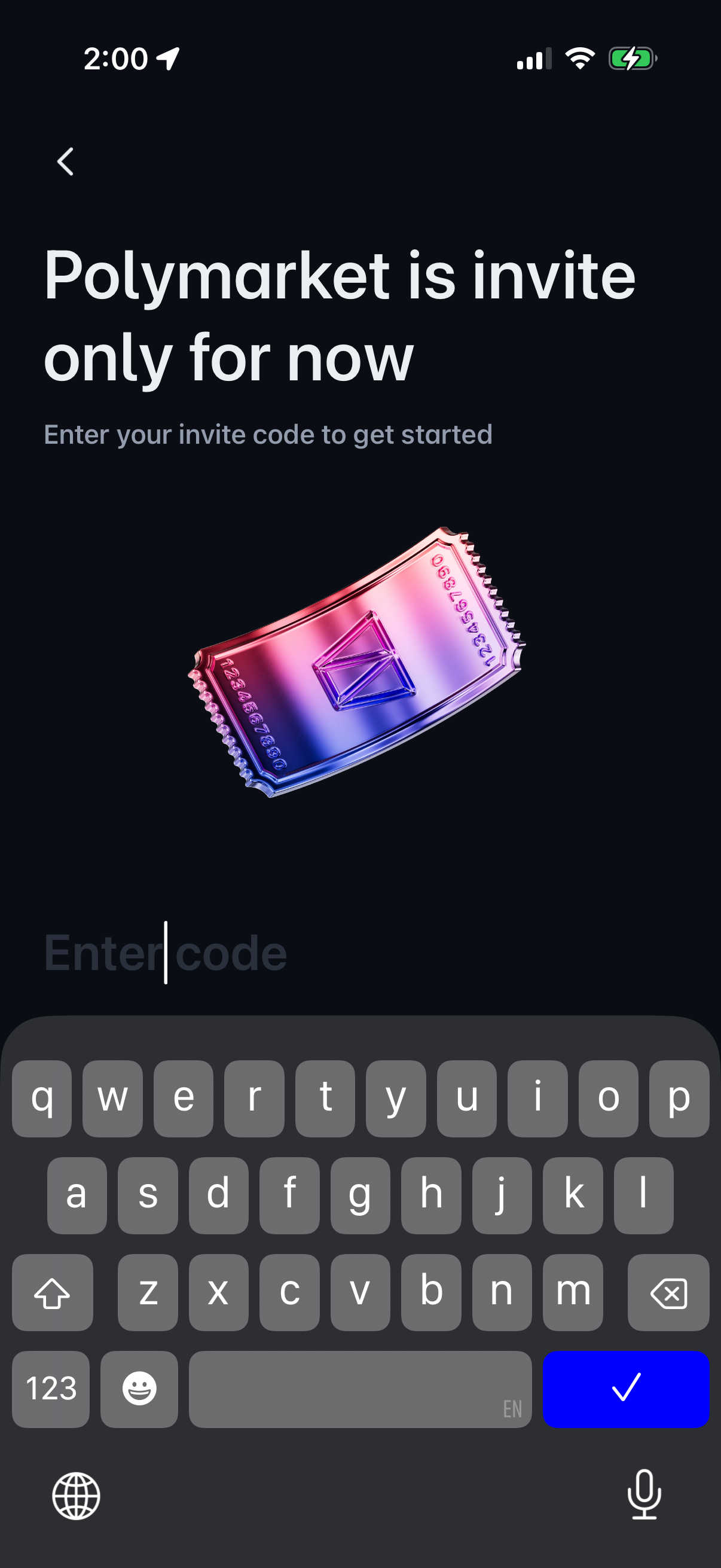Screen dimensions: 721x1568
Task: Tap the shift key
Action: point(53,1292)
